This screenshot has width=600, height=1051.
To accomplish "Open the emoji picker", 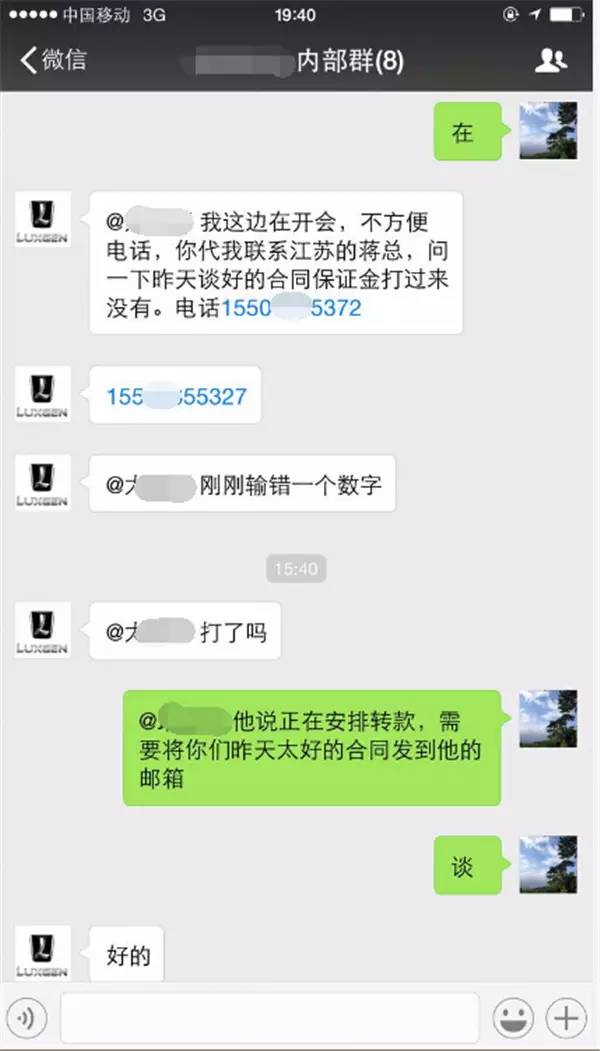I will click(513, 1018).
